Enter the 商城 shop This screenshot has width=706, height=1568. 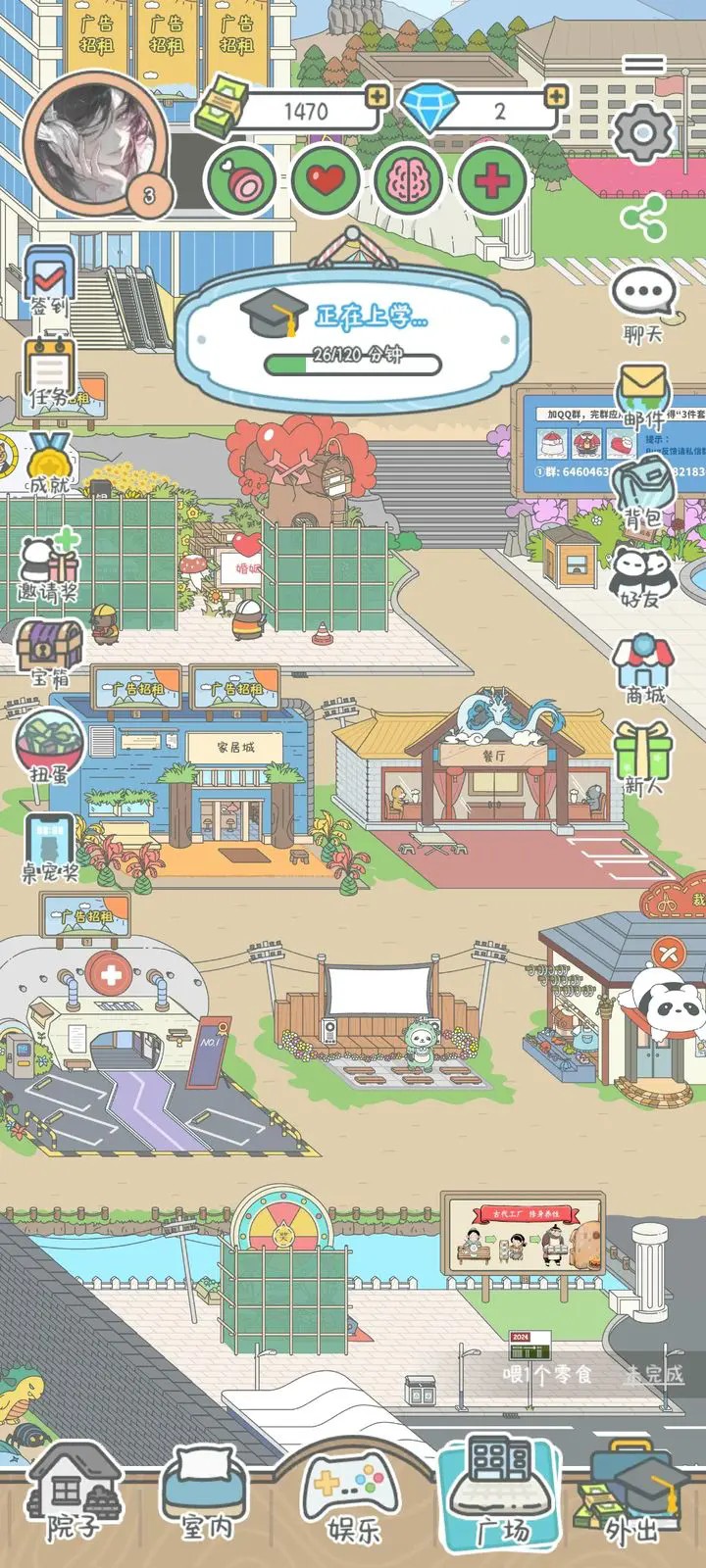tap(643, 669)
